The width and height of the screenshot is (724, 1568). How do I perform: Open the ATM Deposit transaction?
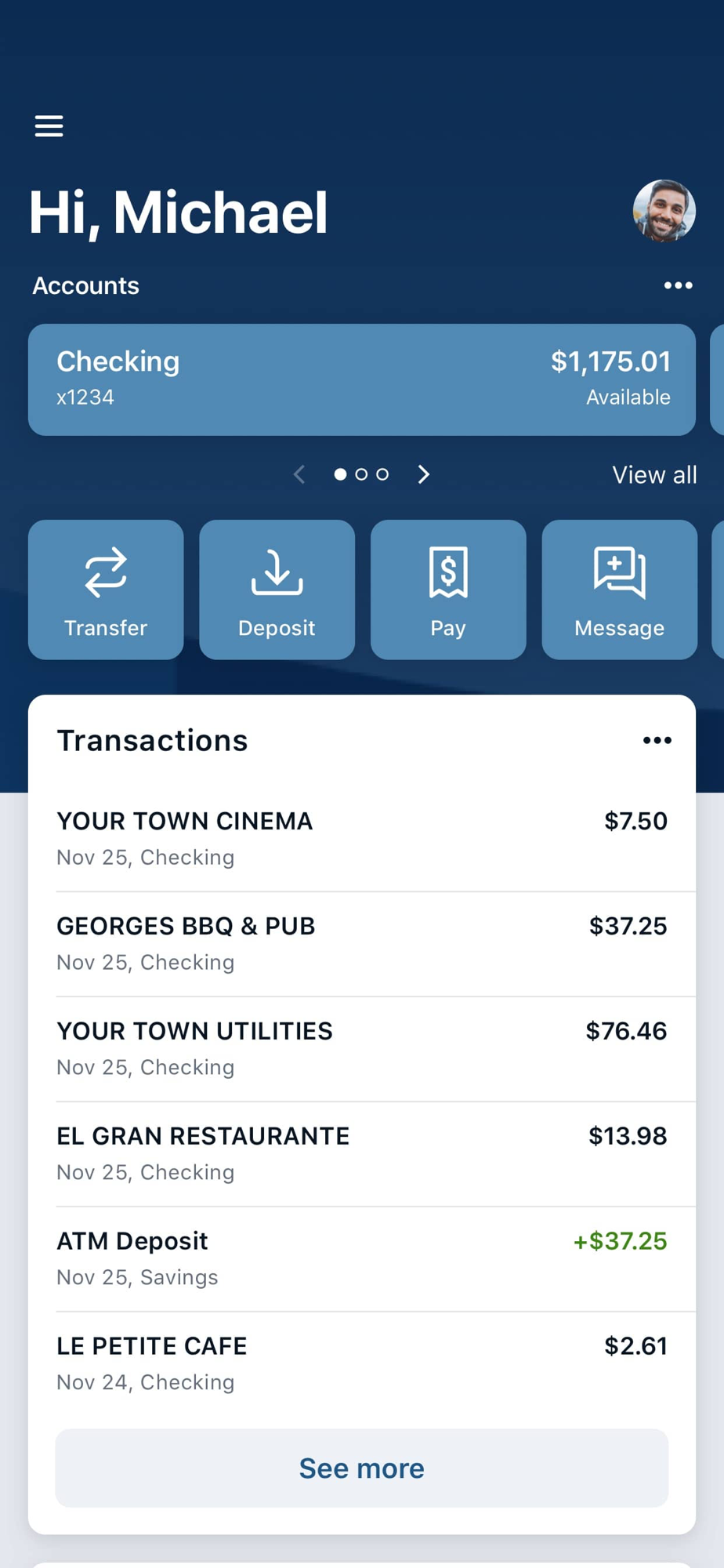coord(362,1259)
